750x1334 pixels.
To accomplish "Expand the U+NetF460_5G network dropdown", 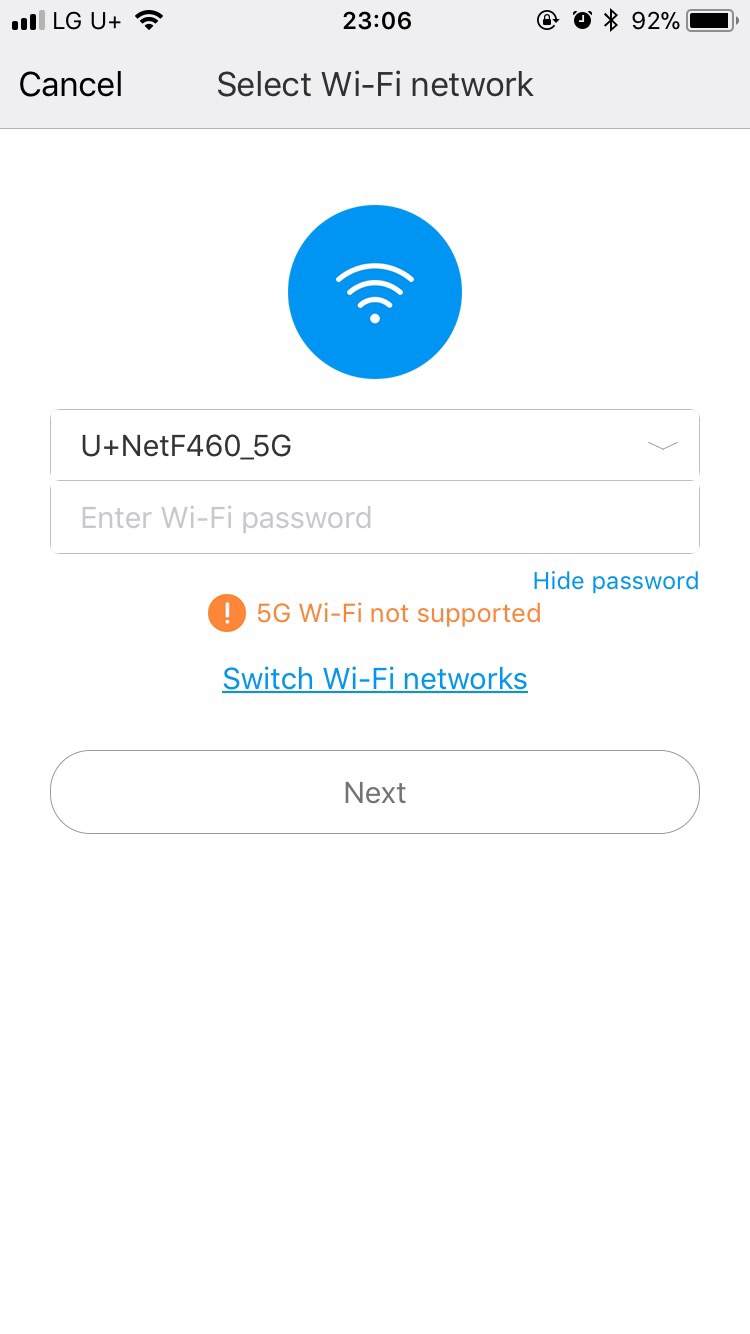I will click(x=662, y=446).
